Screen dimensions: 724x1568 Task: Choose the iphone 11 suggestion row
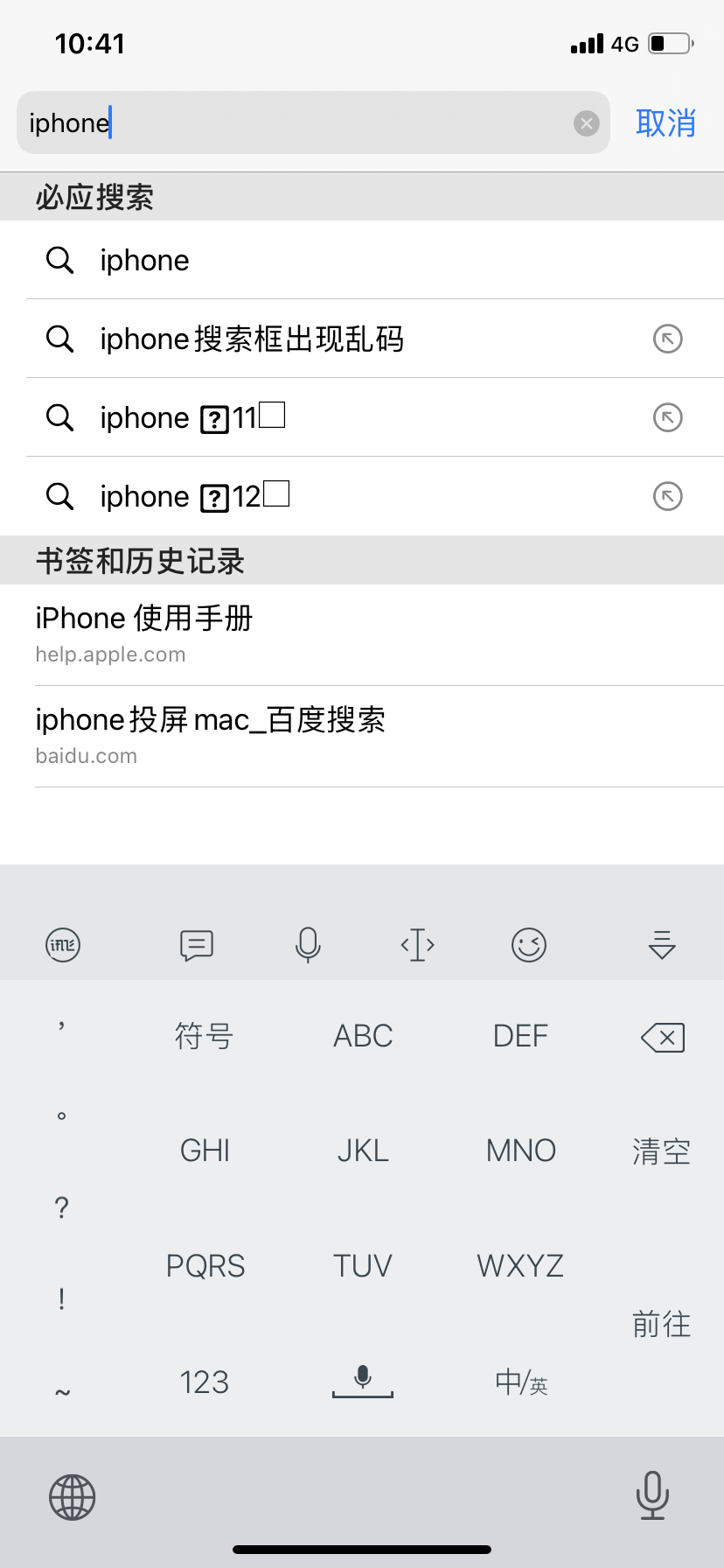click(x=192, y=417)
